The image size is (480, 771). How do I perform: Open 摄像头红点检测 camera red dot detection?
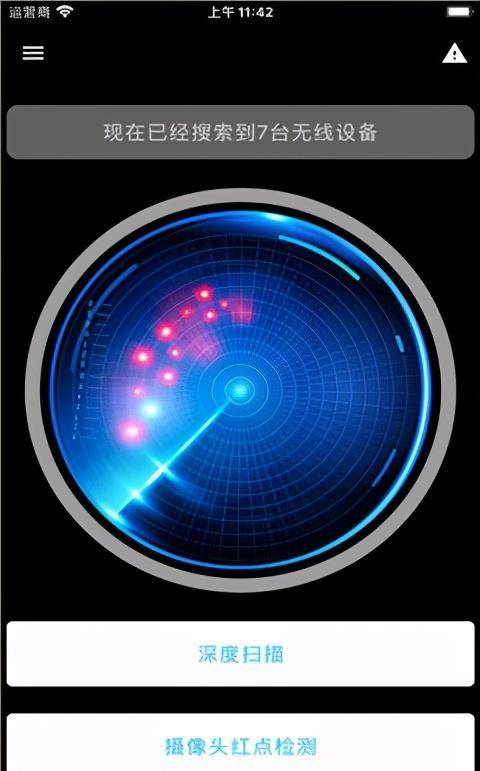[240, 742]
